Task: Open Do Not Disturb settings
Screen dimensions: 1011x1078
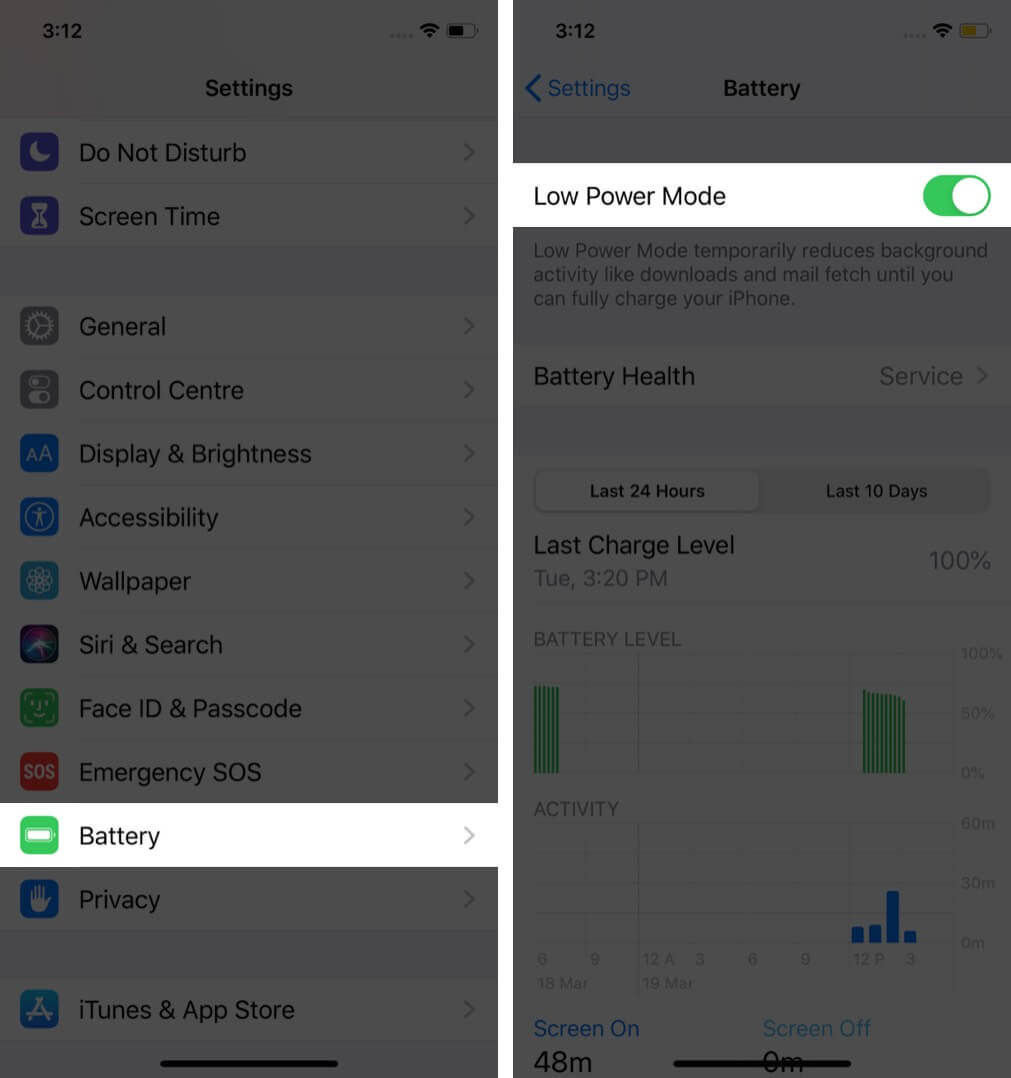Action: pos(248,153)
